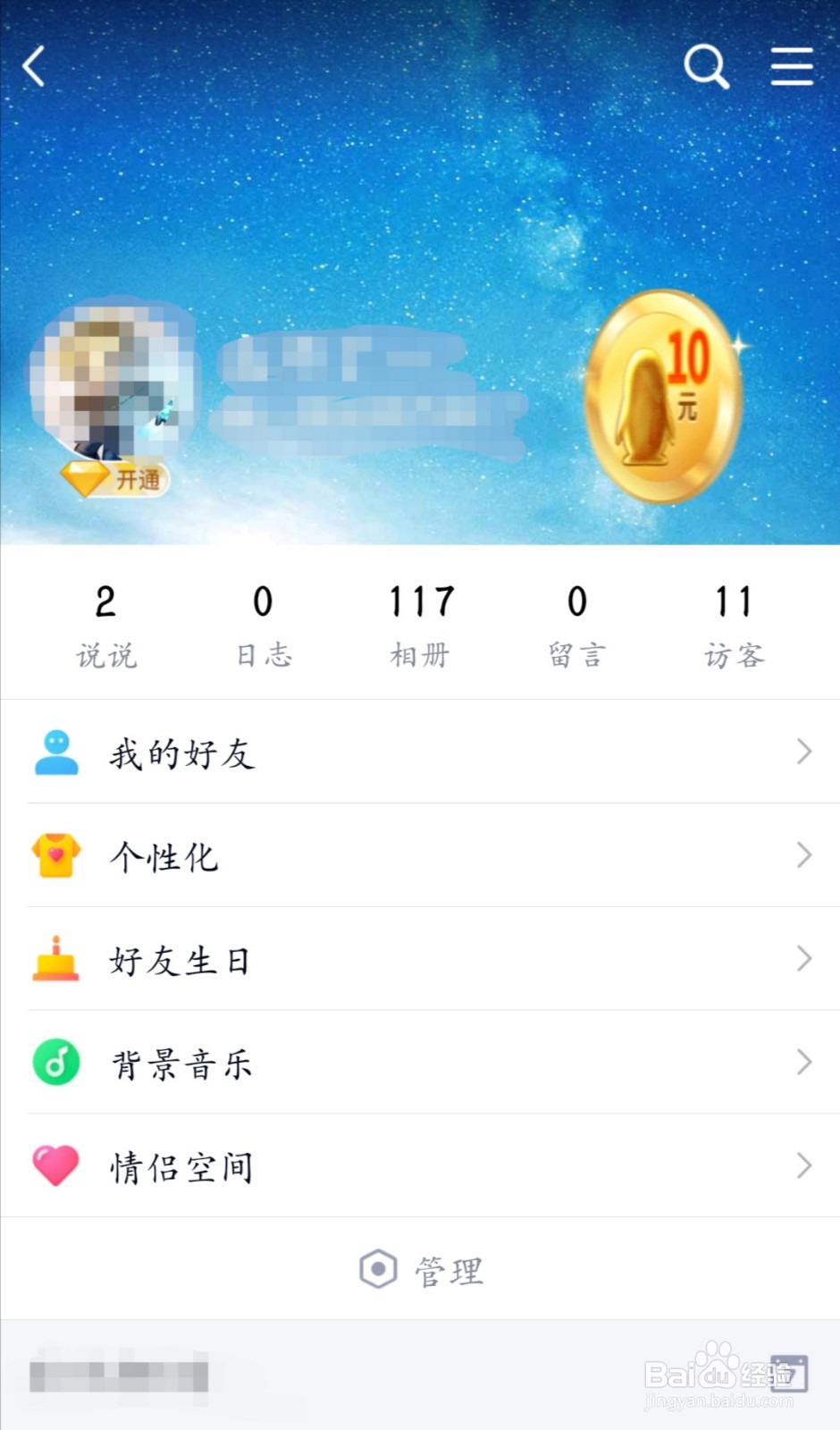This screenshot has height=1430, width=840.
Task: Open the hamburger menu at top right
Action: pyautogui.click(x=791, y=67)
